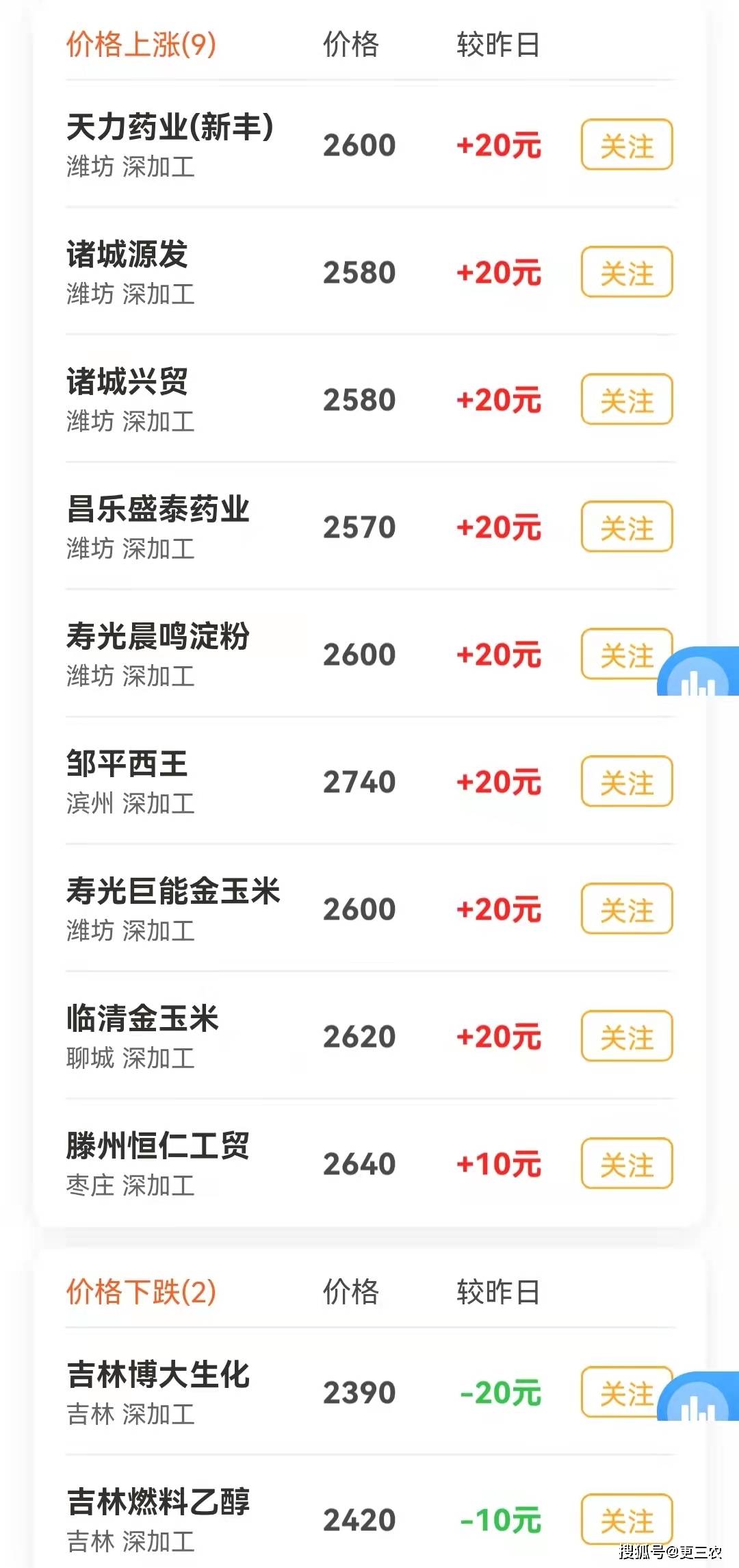Follow 诸城兴贸 price updates
Screen dimensions: 739x1568
[627, 400]
